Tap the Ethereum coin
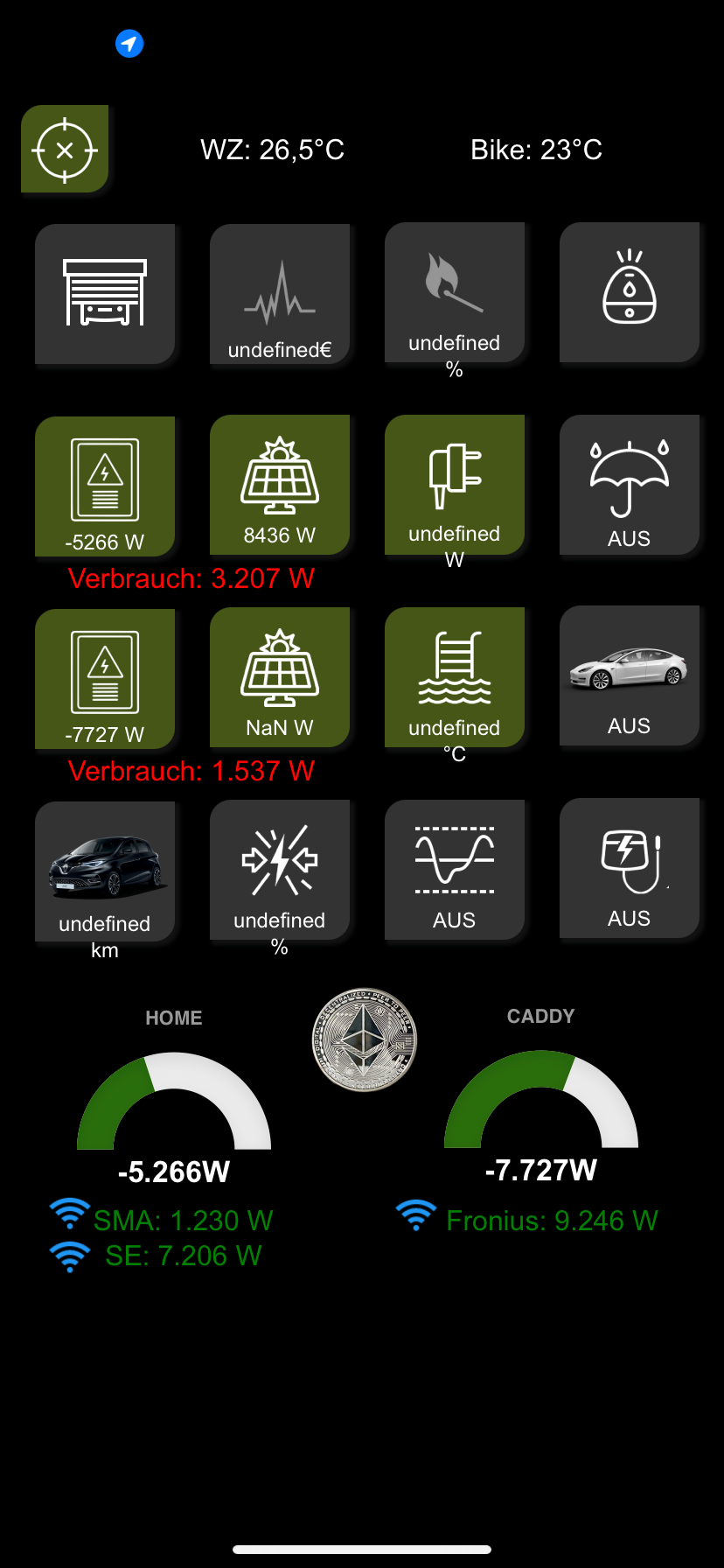This screenshot has width=724, height=1568. tap(365, 1039)
